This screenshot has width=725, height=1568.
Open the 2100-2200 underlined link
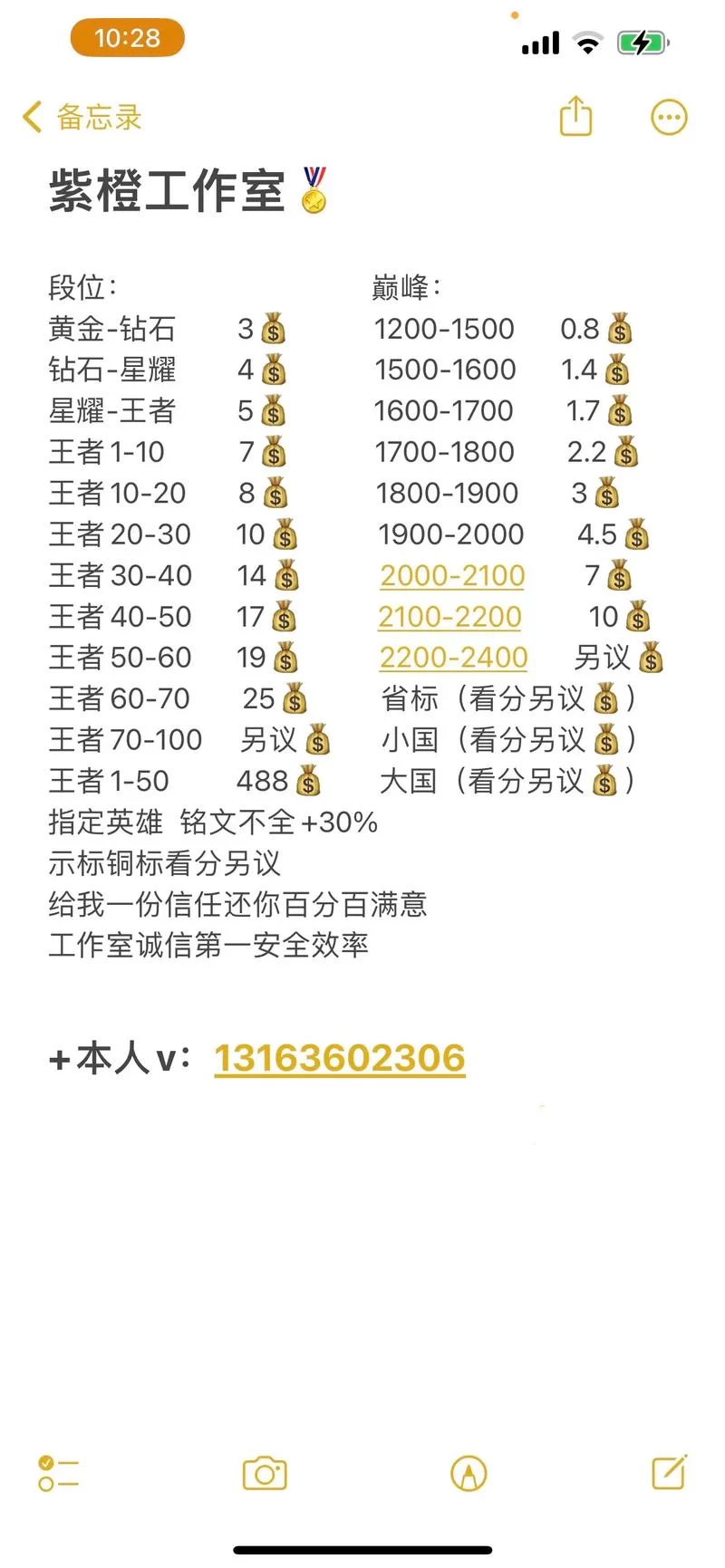(449, 617)
